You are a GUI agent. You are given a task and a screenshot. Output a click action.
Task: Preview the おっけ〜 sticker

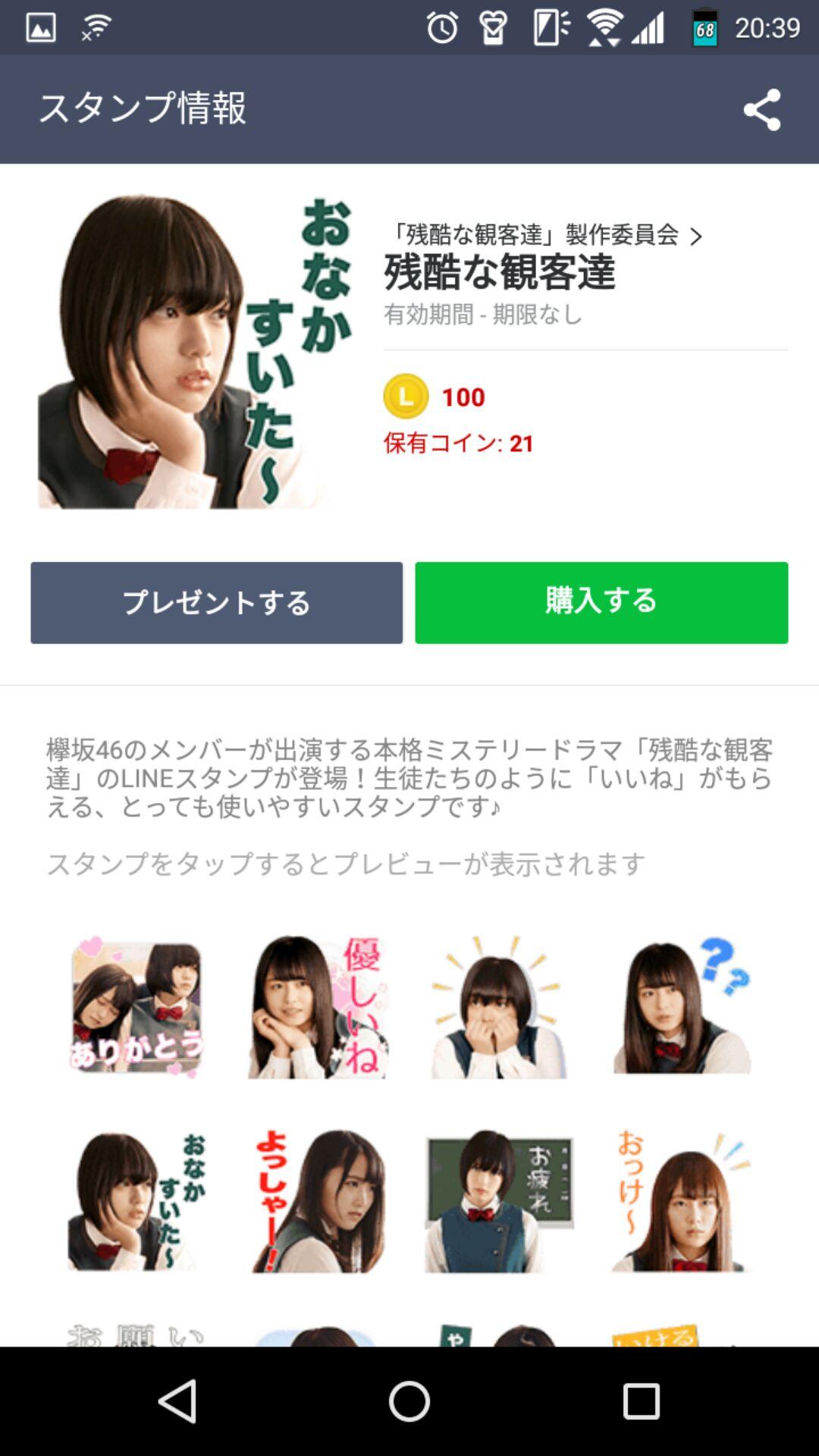682,1201
